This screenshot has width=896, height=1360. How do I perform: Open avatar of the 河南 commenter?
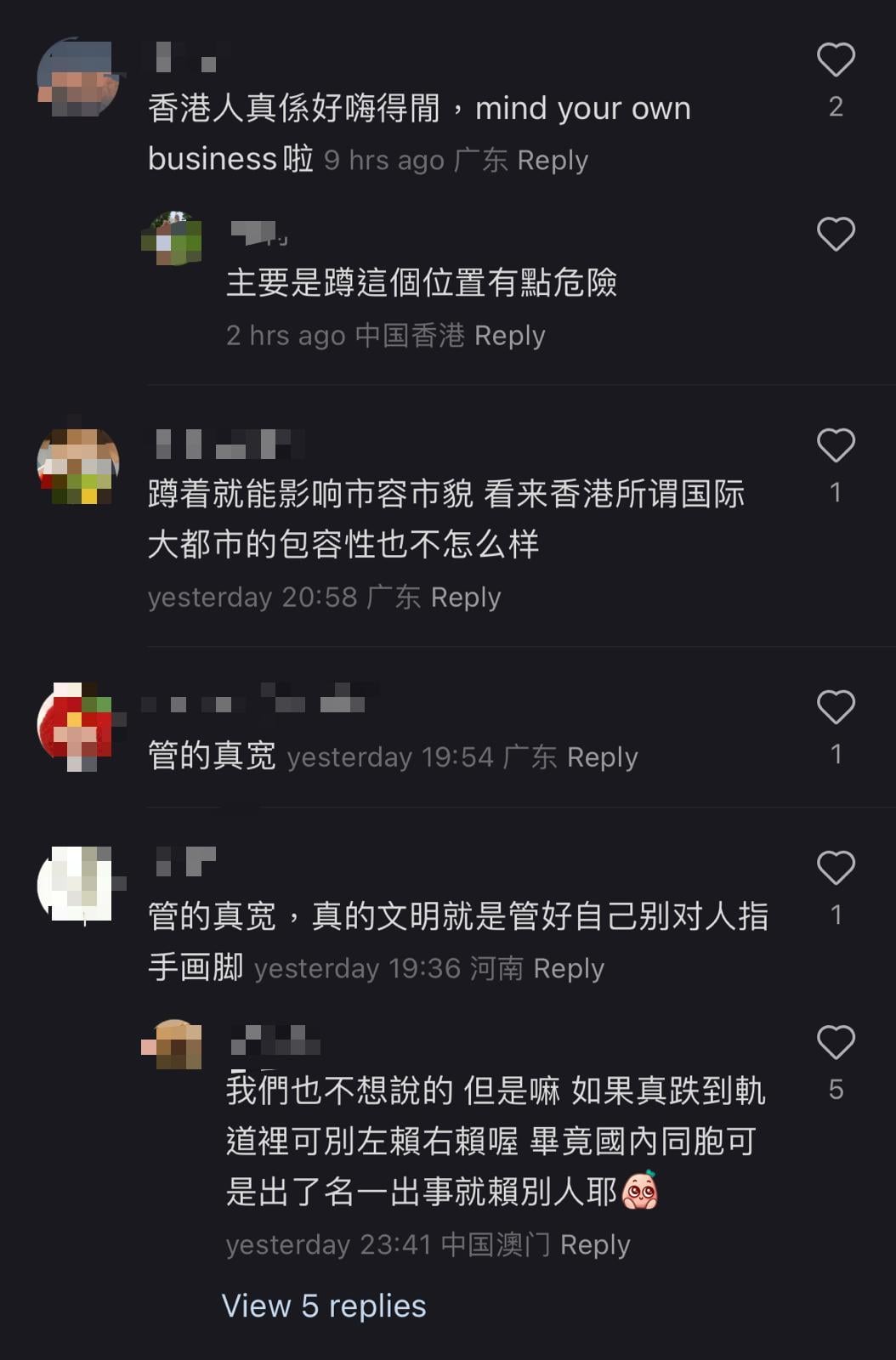[x=78, y=884]
